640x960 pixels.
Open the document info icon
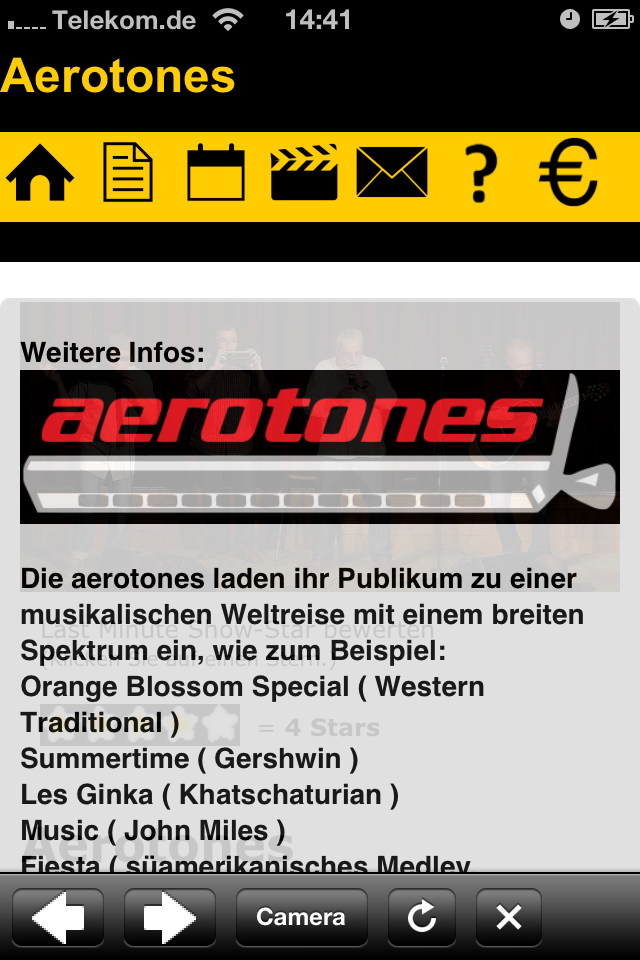click(x=128, y=174)
